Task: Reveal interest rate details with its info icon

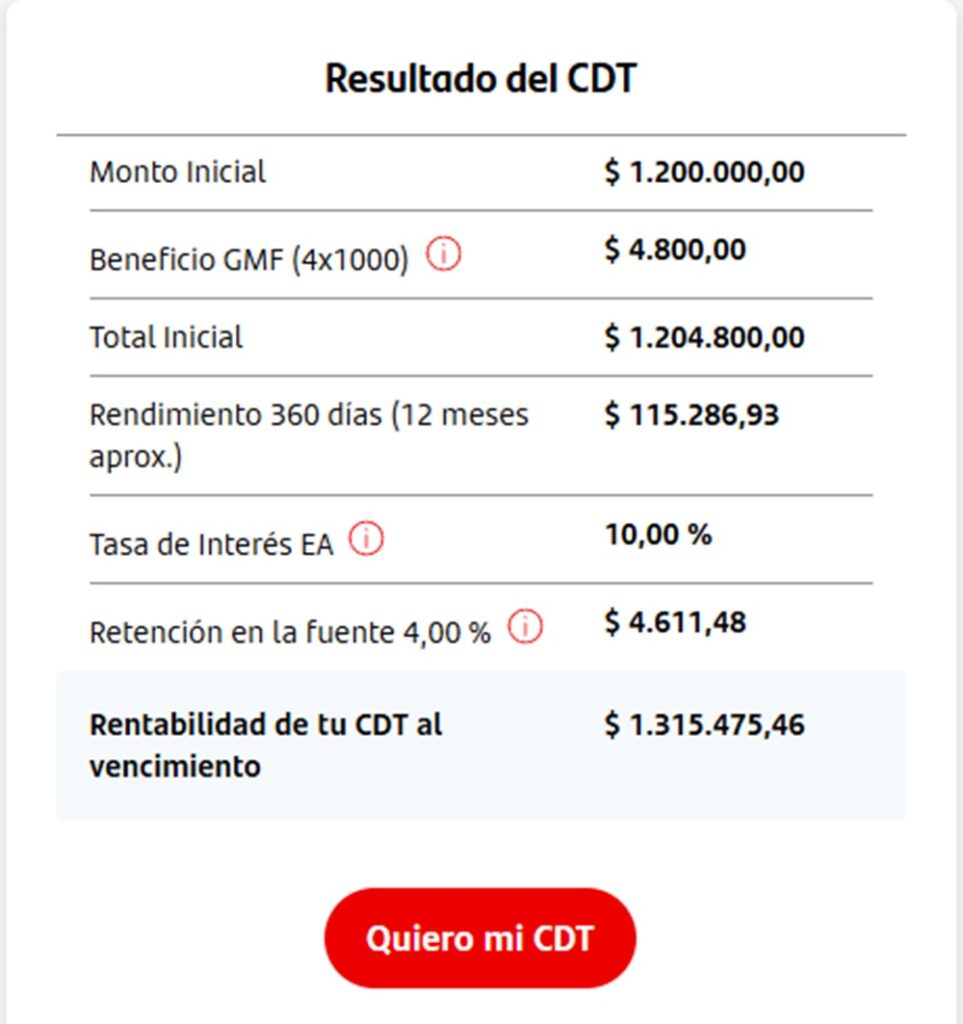Action: click(366, 538)
